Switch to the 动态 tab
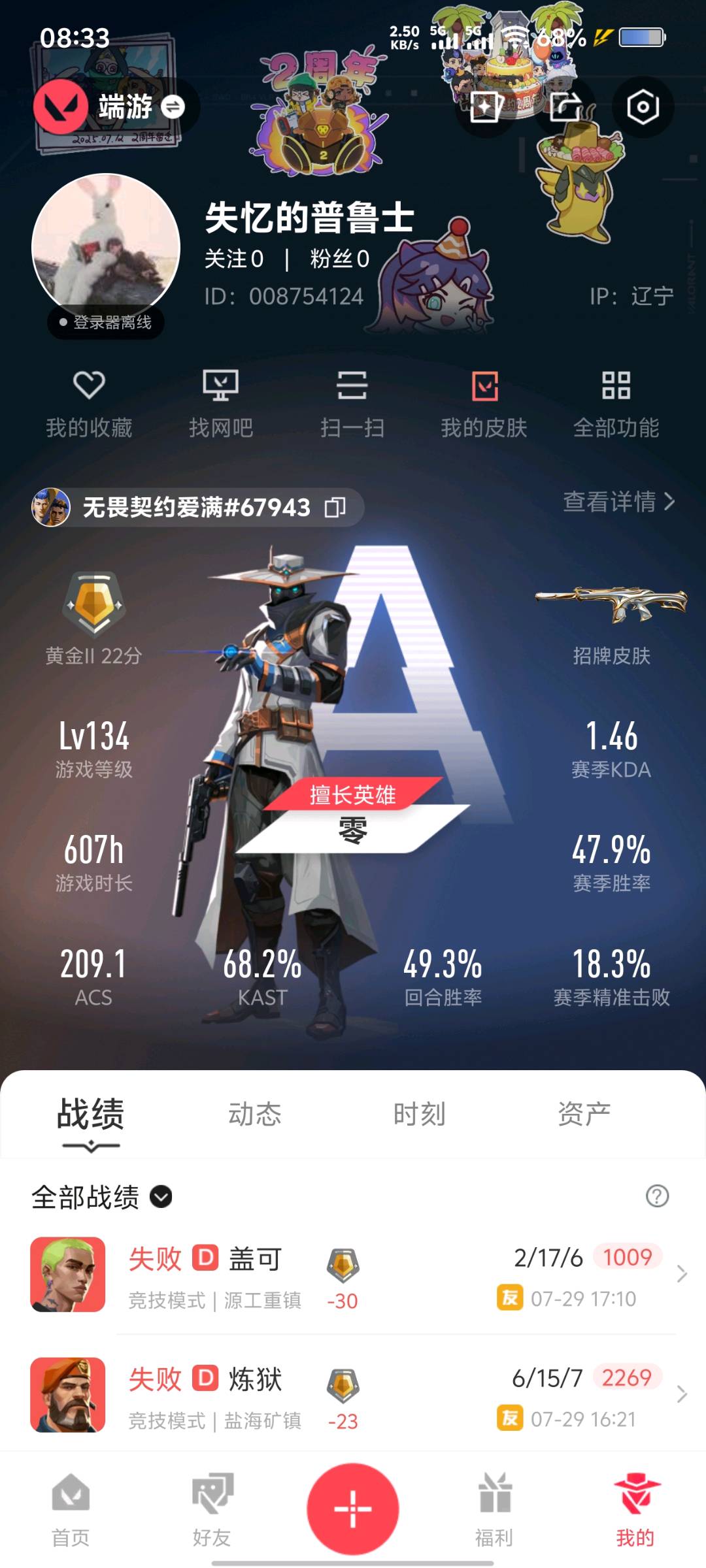Image resolution: width=706 pixels, height=1568 pixels. click(254, 1114)
